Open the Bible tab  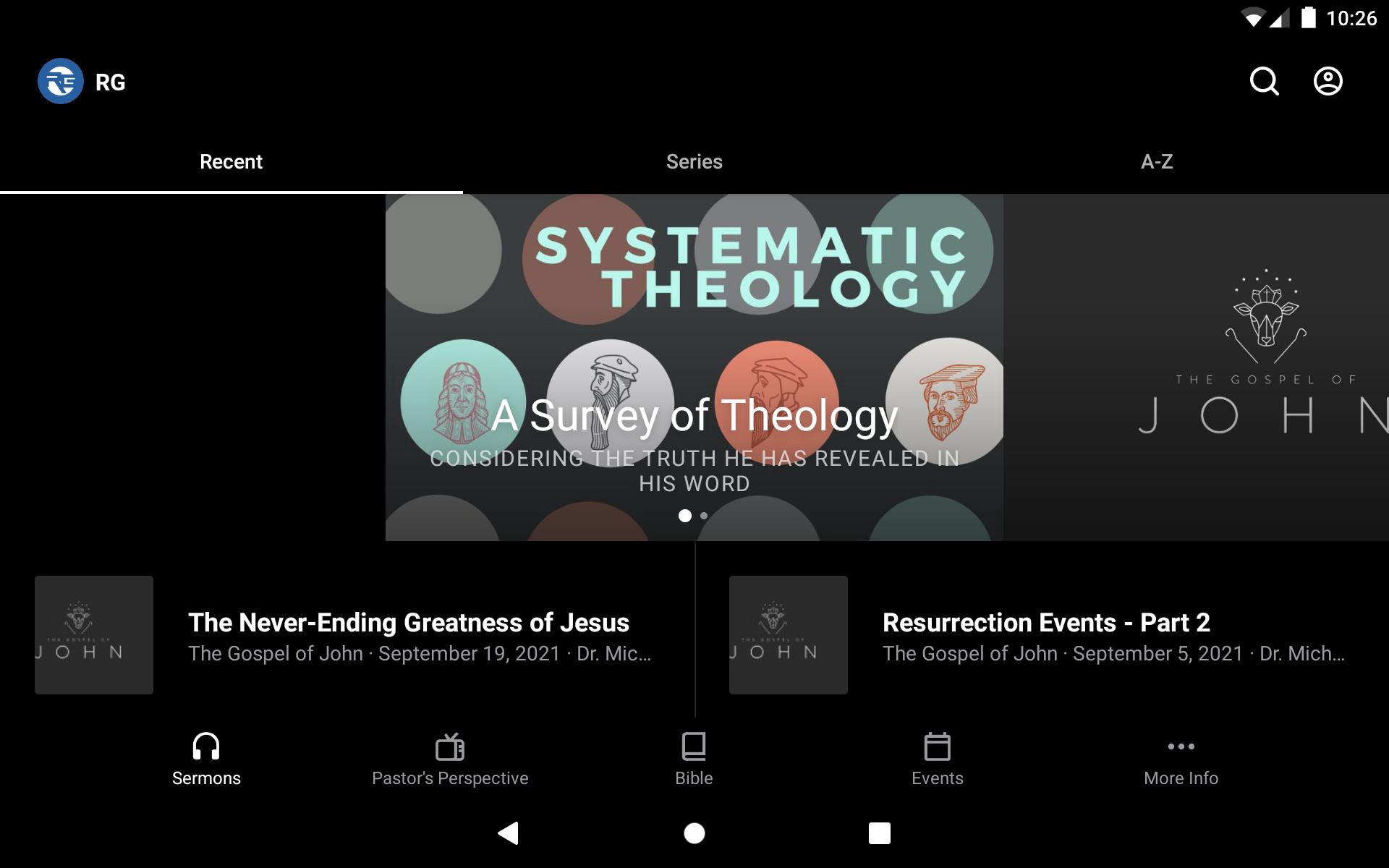click(694, 759)
